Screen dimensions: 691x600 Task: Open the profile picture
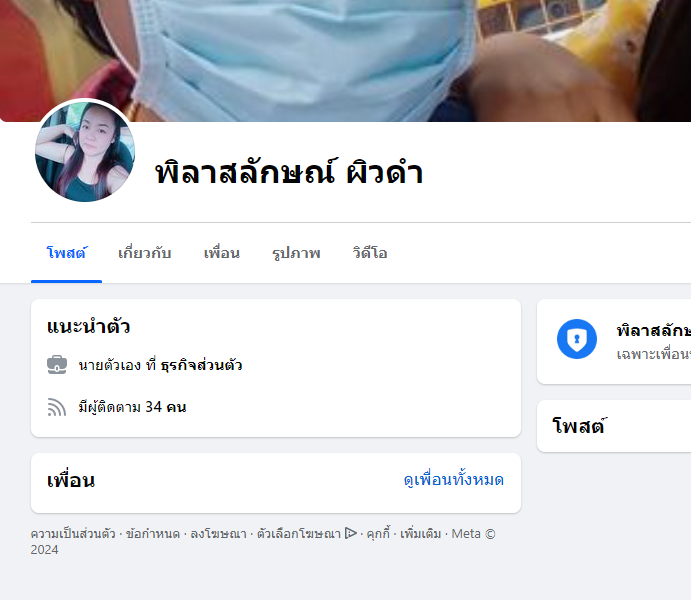click(x=84, y=151)
